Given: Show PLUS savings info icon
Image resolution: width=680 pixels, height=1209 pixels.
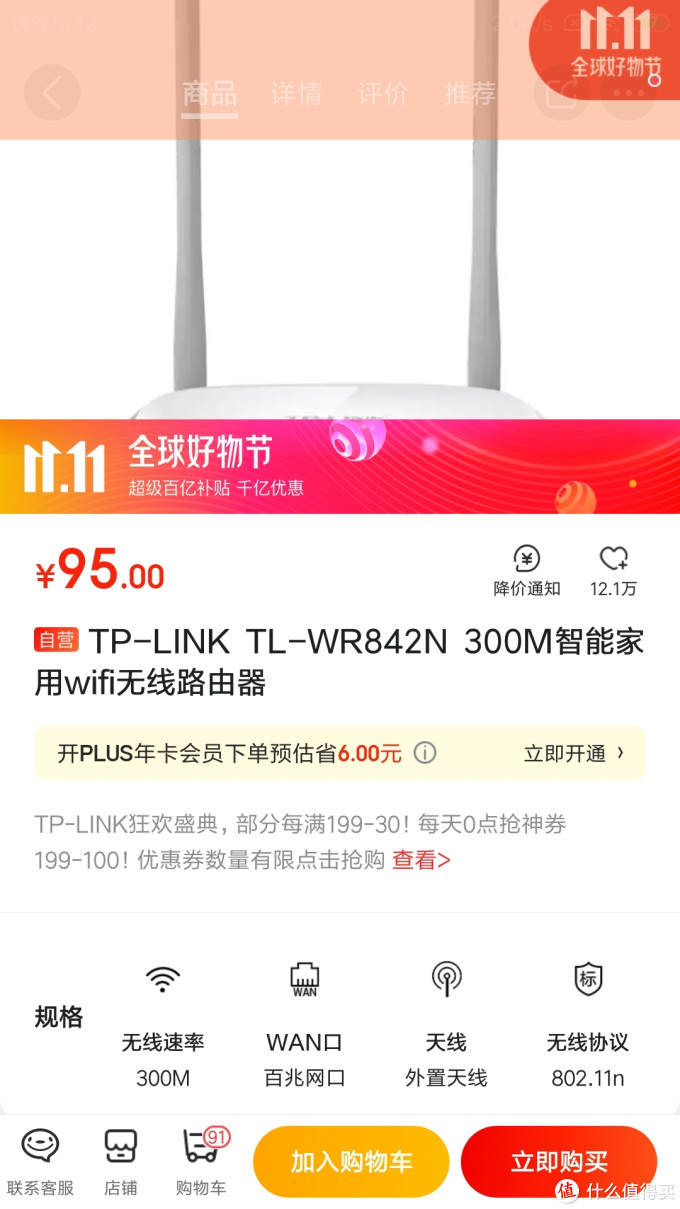Looking at the screenshot, I should coord(425,753).
